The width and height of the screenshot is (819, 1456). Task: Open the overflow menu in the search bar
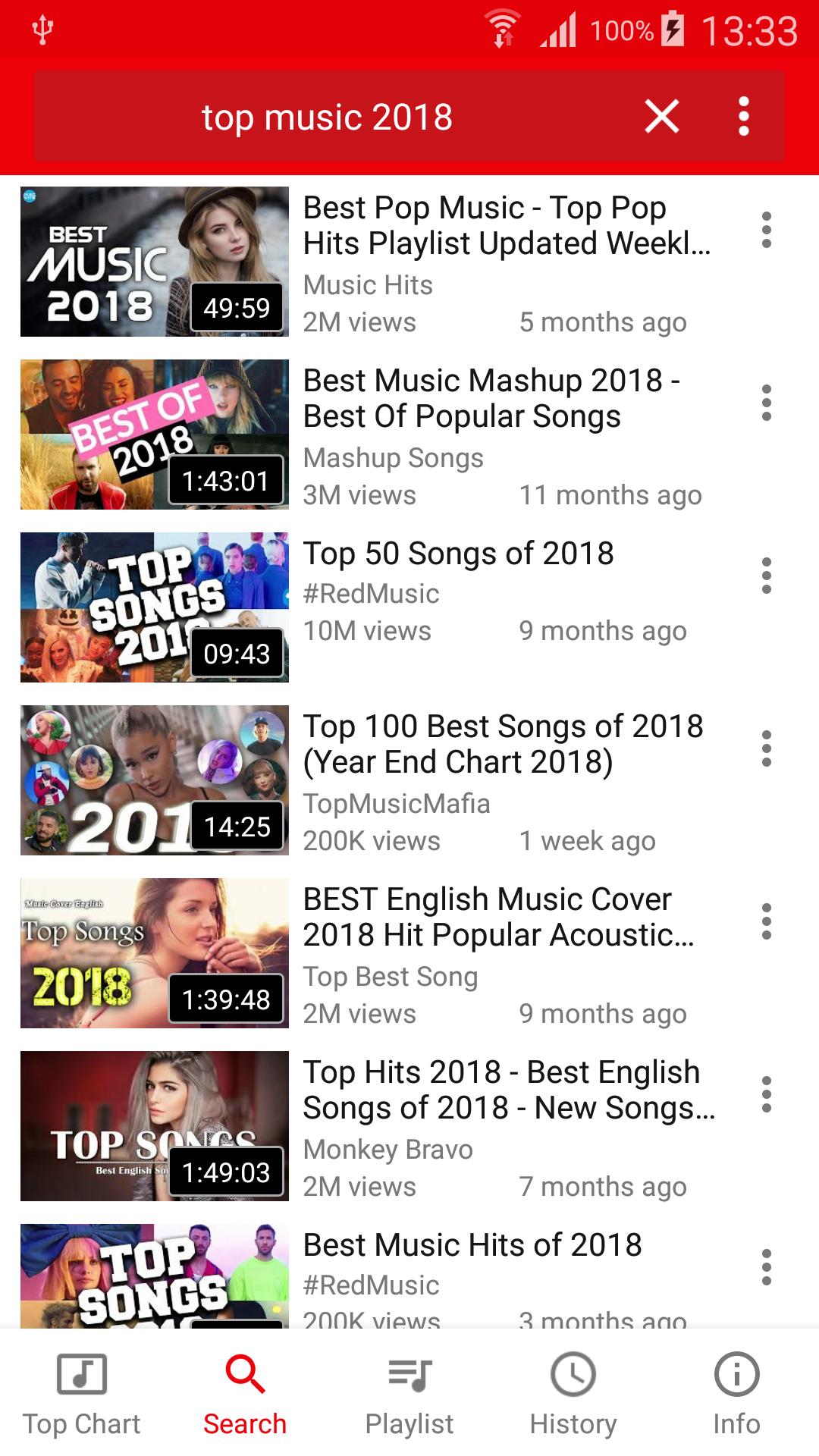tap(743, 117)
